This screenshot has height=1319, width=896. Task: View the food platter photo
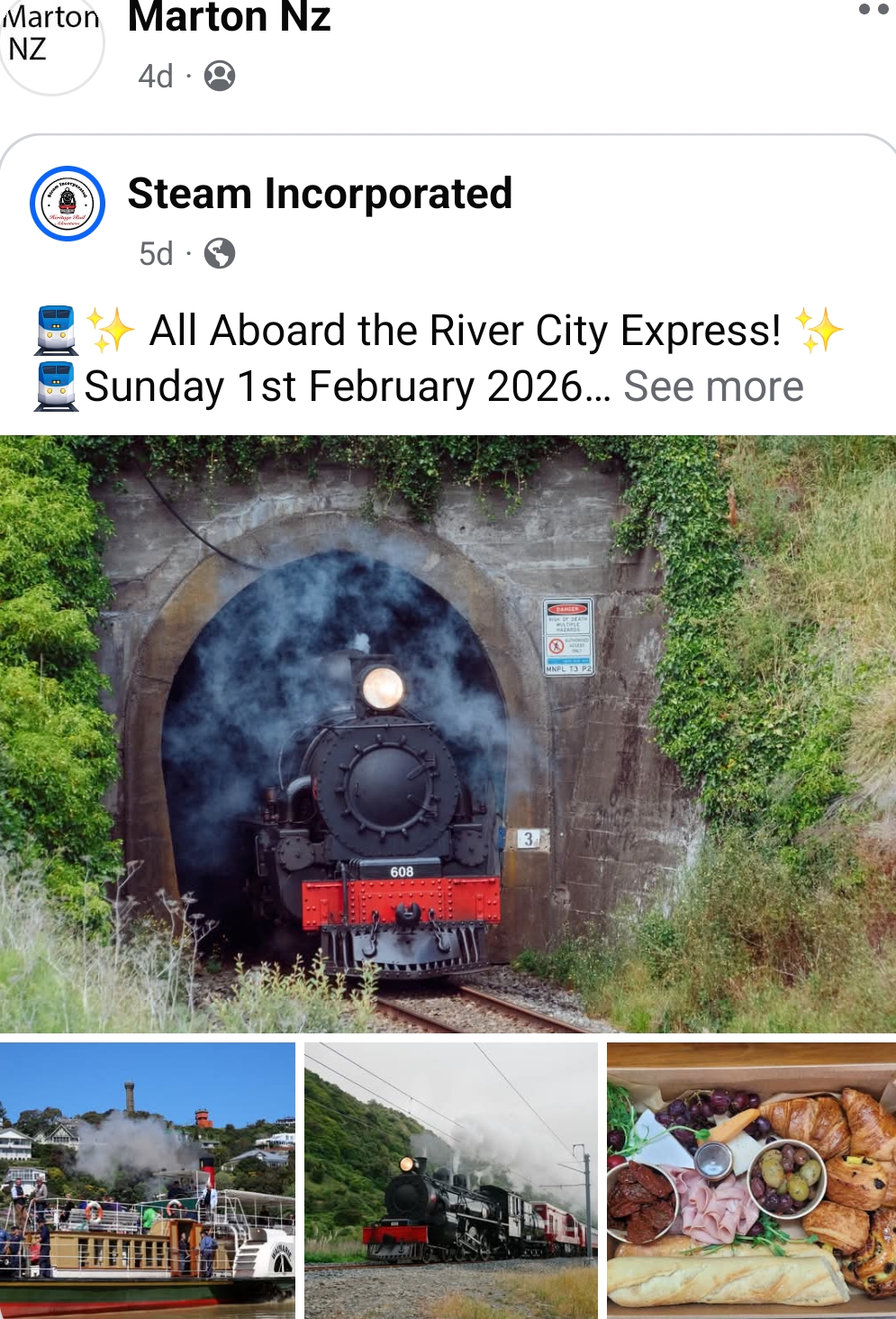pos(751,1179)
